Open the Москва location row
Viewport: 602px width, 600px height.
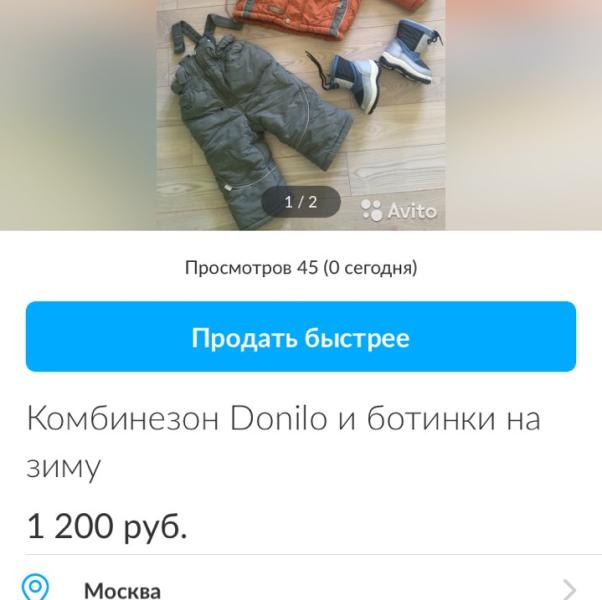coord(300,588)
